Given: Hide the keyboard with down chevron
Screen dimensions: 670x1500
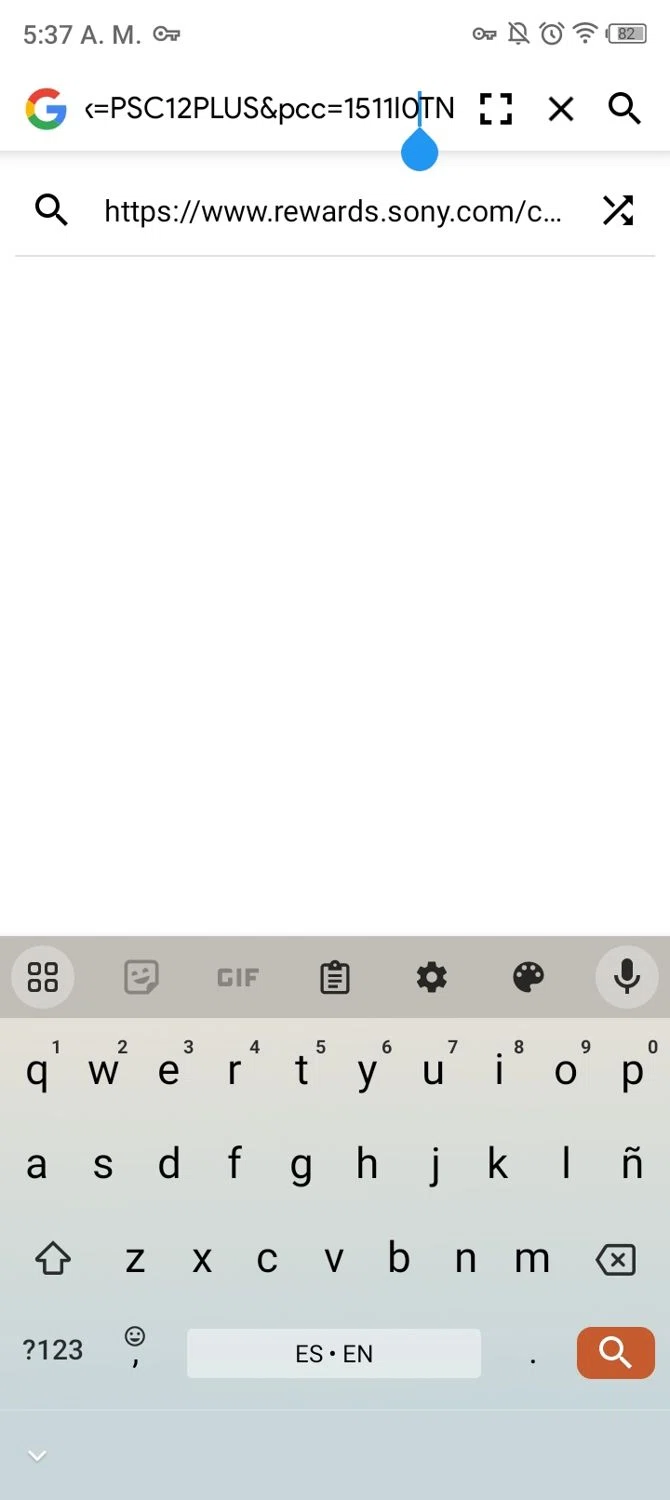Looking at the screenshot, I should [37, 1456].
